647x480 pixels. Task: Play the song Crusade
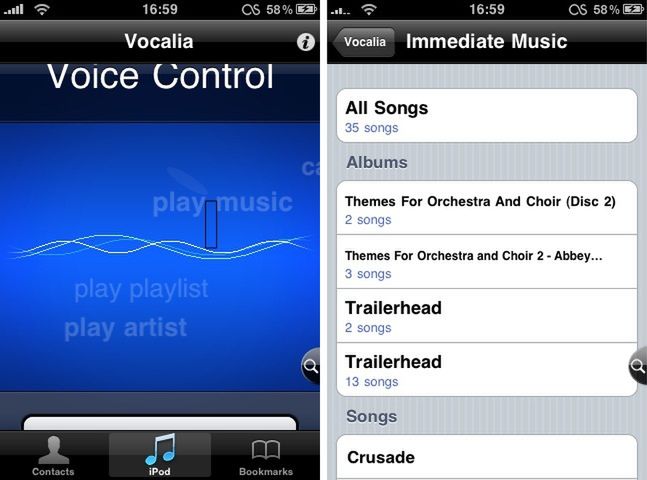tap(486, 457)
